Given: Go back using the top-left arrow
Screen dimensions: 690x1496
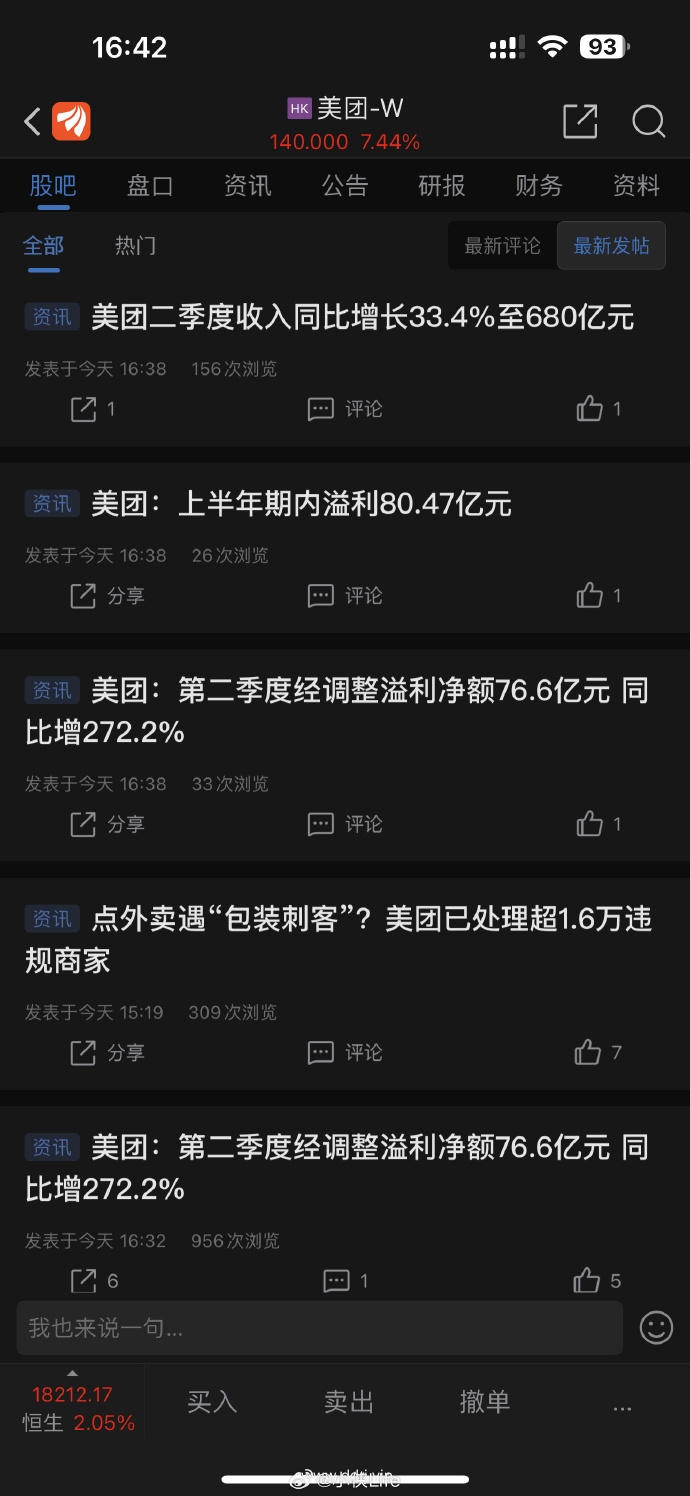Looking at the screenshot, I should coord(32,122).
